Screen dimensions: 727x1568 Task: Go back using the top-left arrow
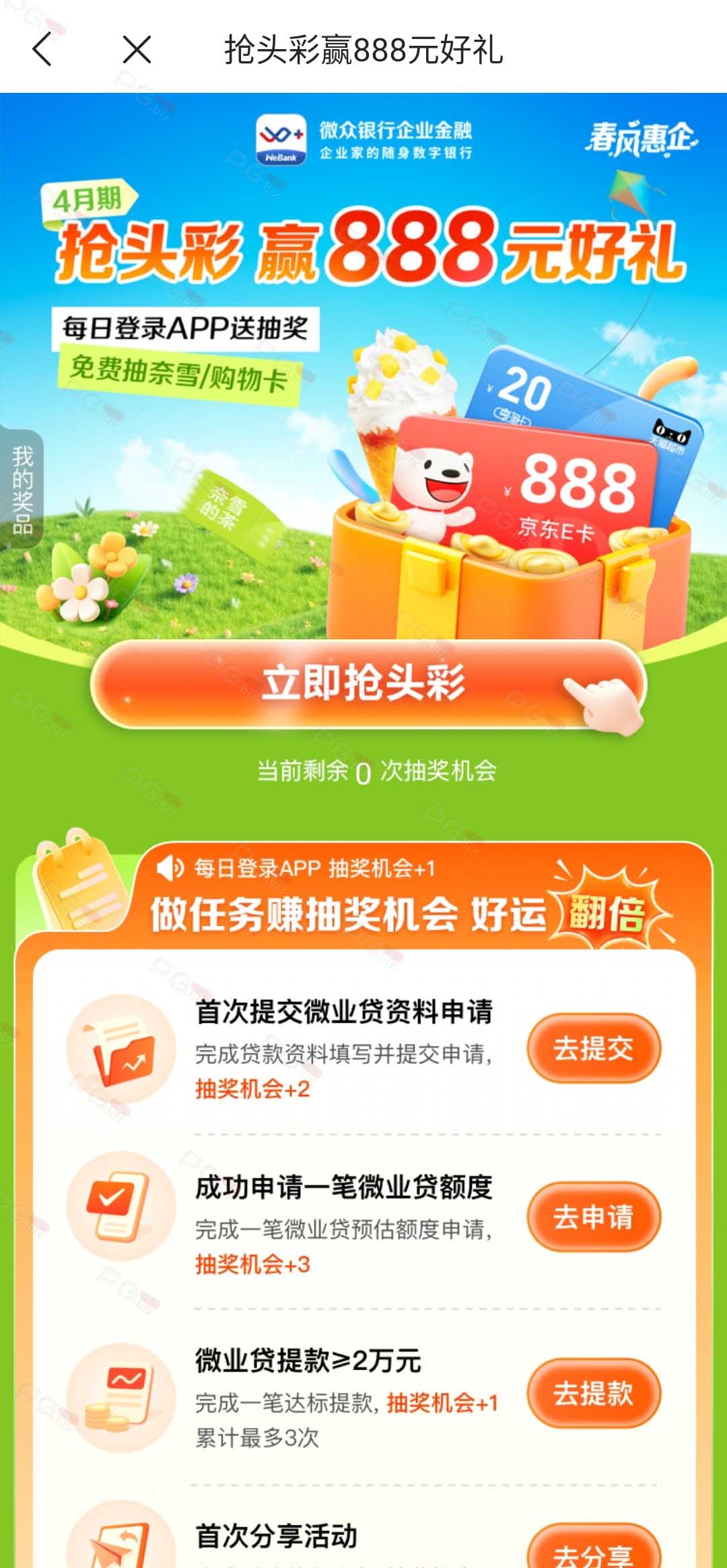[x=42, y=50]
